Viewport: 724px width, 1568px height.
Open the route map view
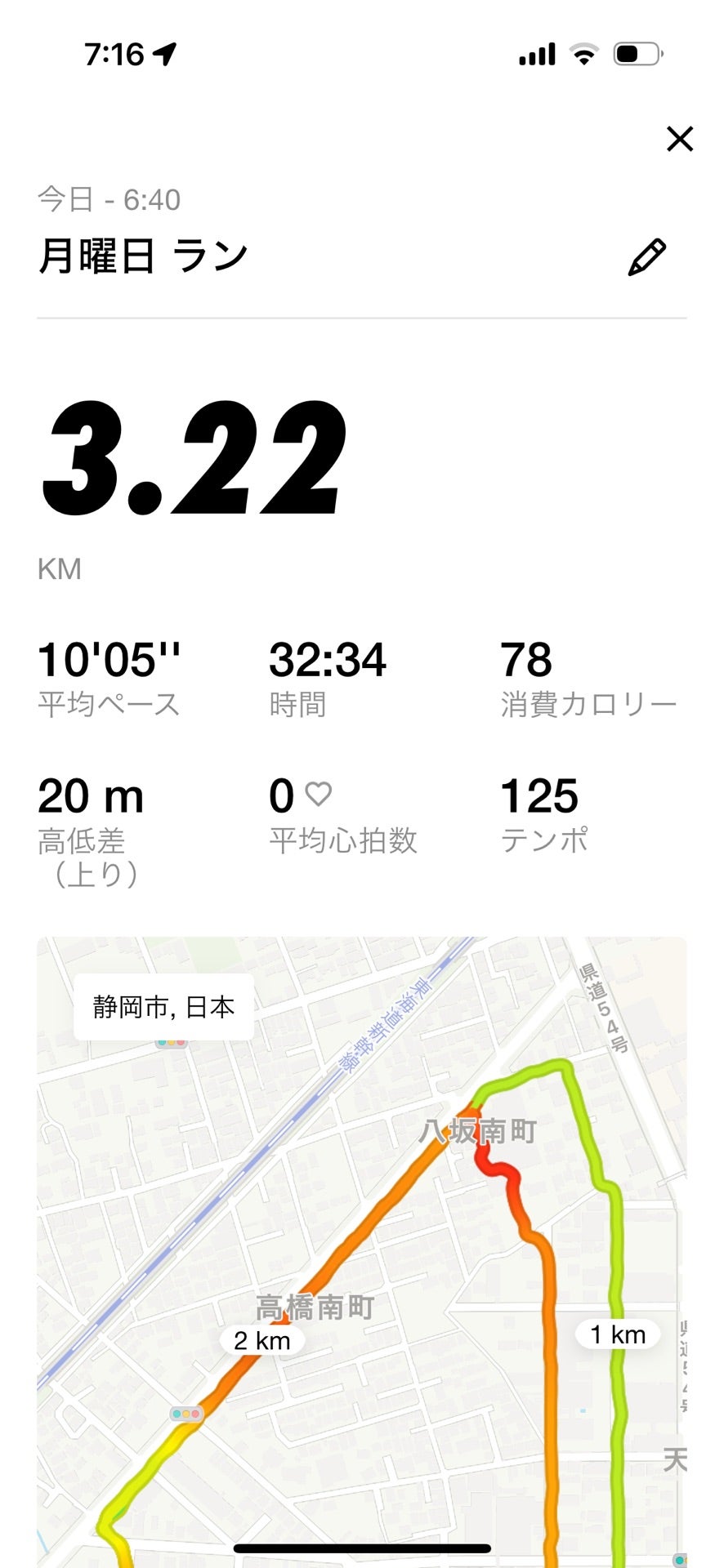pyautogui.click(x=362, y=1225)
